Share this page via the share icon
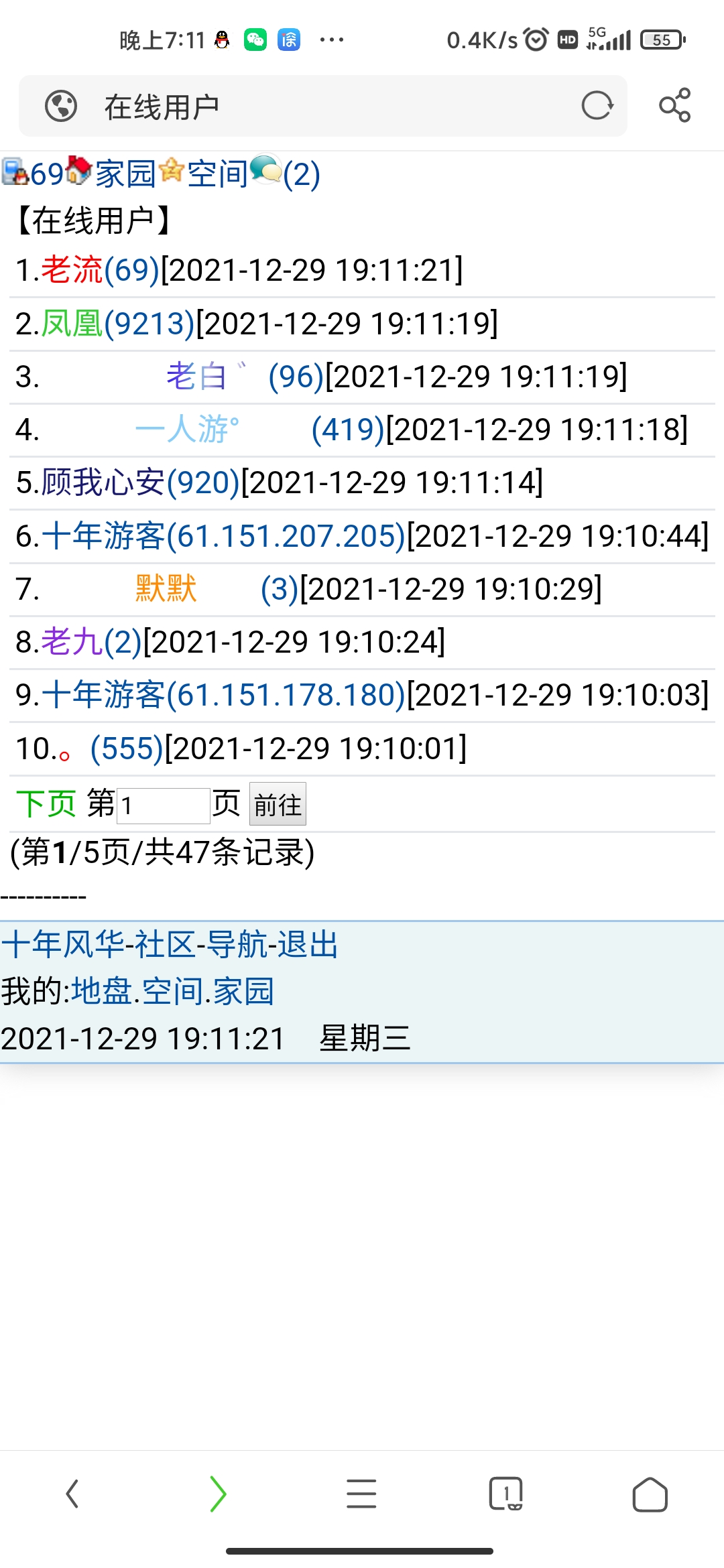The image size is (724, 1568). point(674,106)
